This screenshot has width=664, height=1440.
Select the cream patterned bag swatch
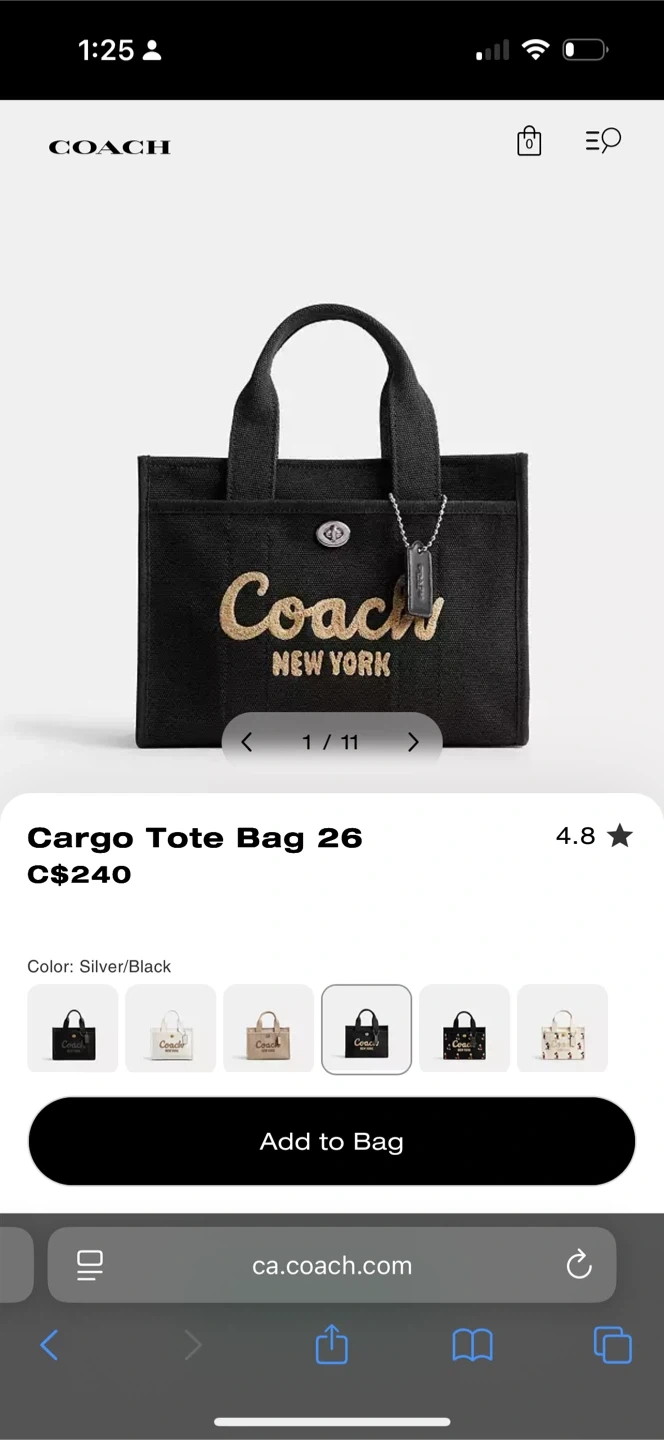coord(562,1029)
